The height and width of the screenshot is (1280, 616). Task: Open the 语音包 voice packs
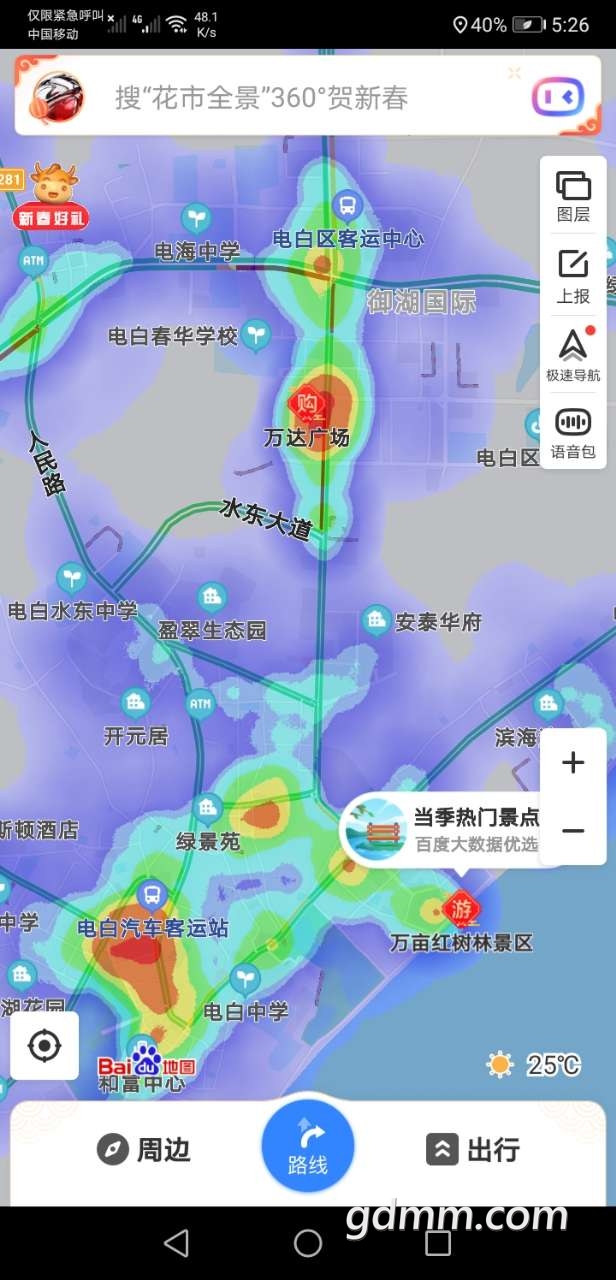(573, 432)
